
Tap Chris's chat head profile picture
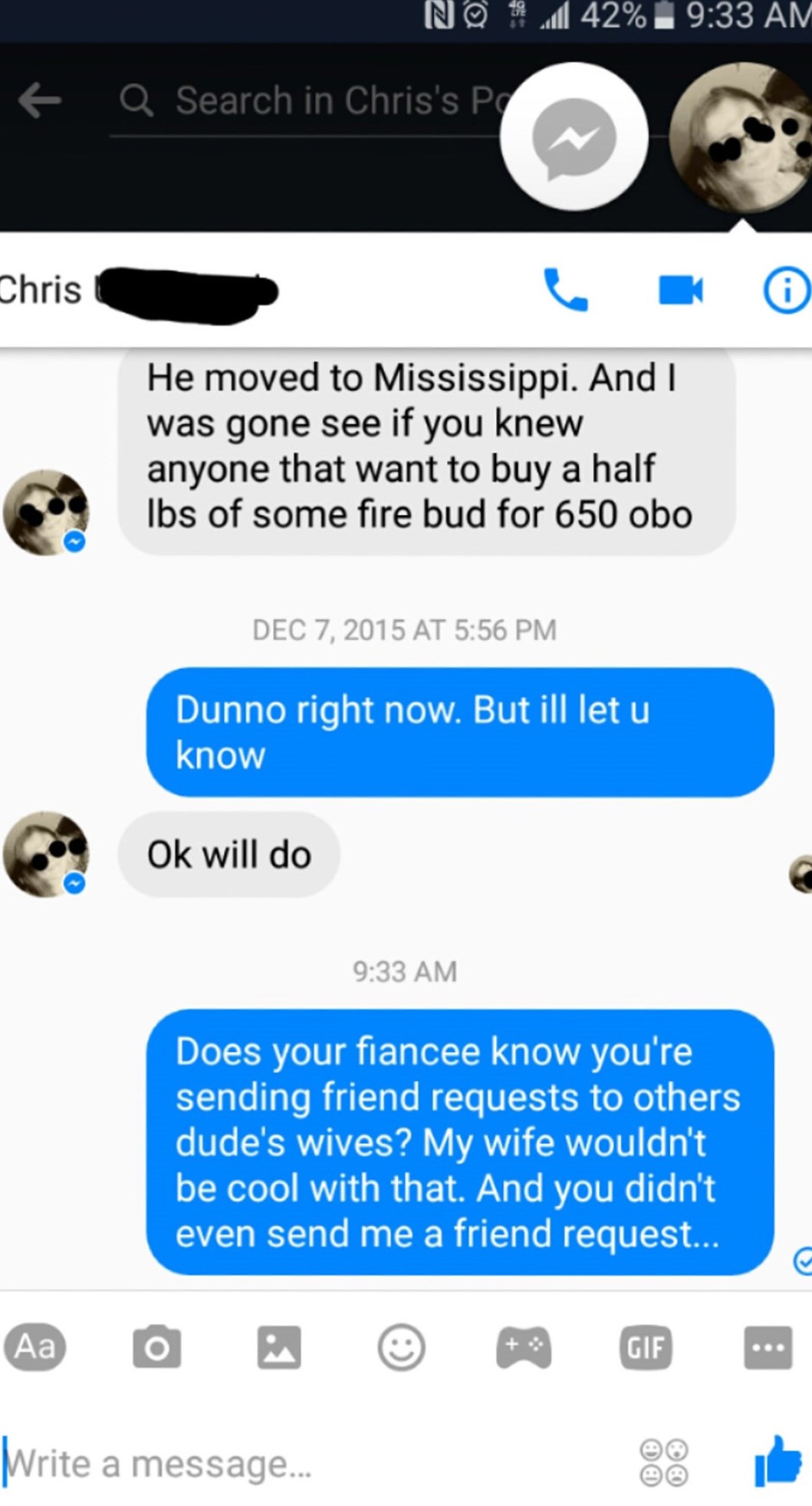pyautogui.click(x=742, y=137)
